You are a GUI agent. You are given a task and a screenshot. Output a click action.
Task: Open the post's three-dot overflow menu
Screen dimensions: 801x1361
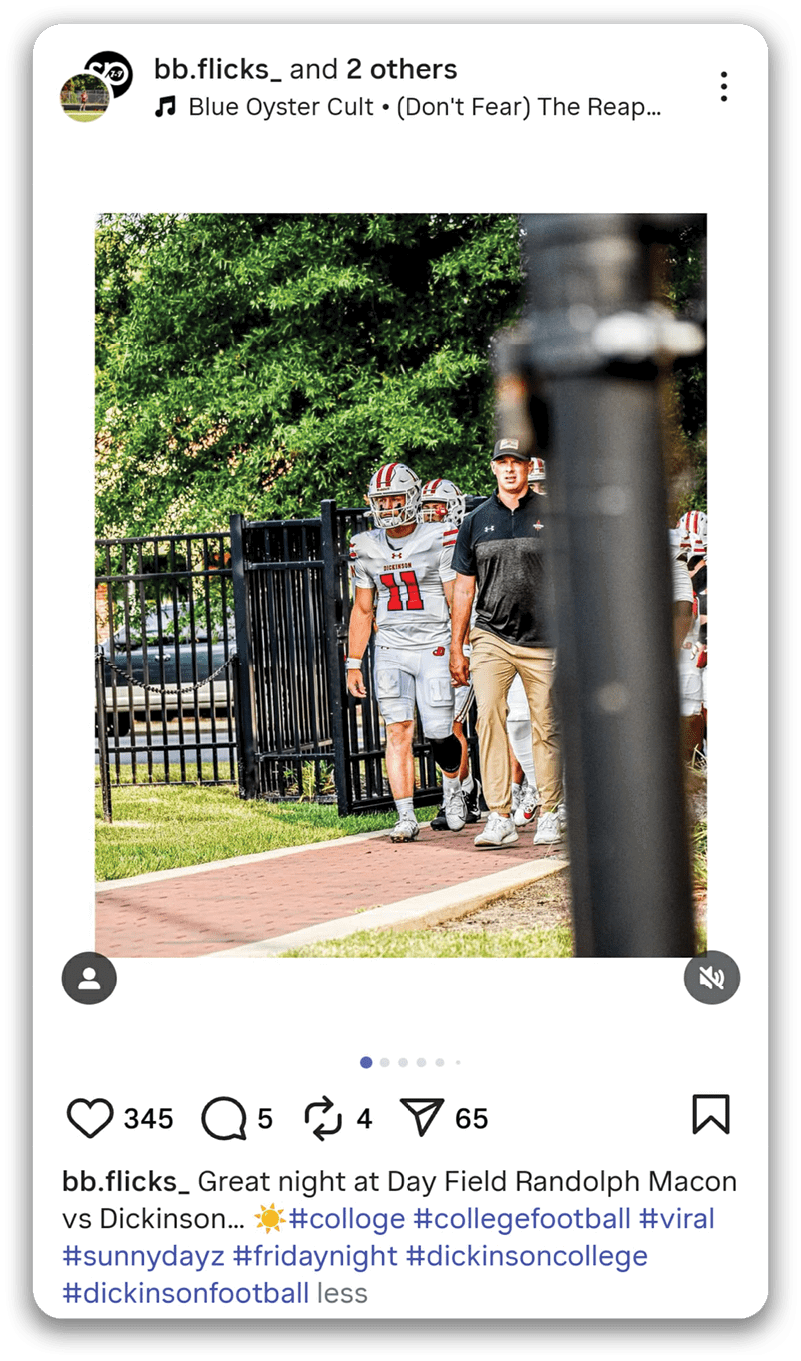(723, 87)
